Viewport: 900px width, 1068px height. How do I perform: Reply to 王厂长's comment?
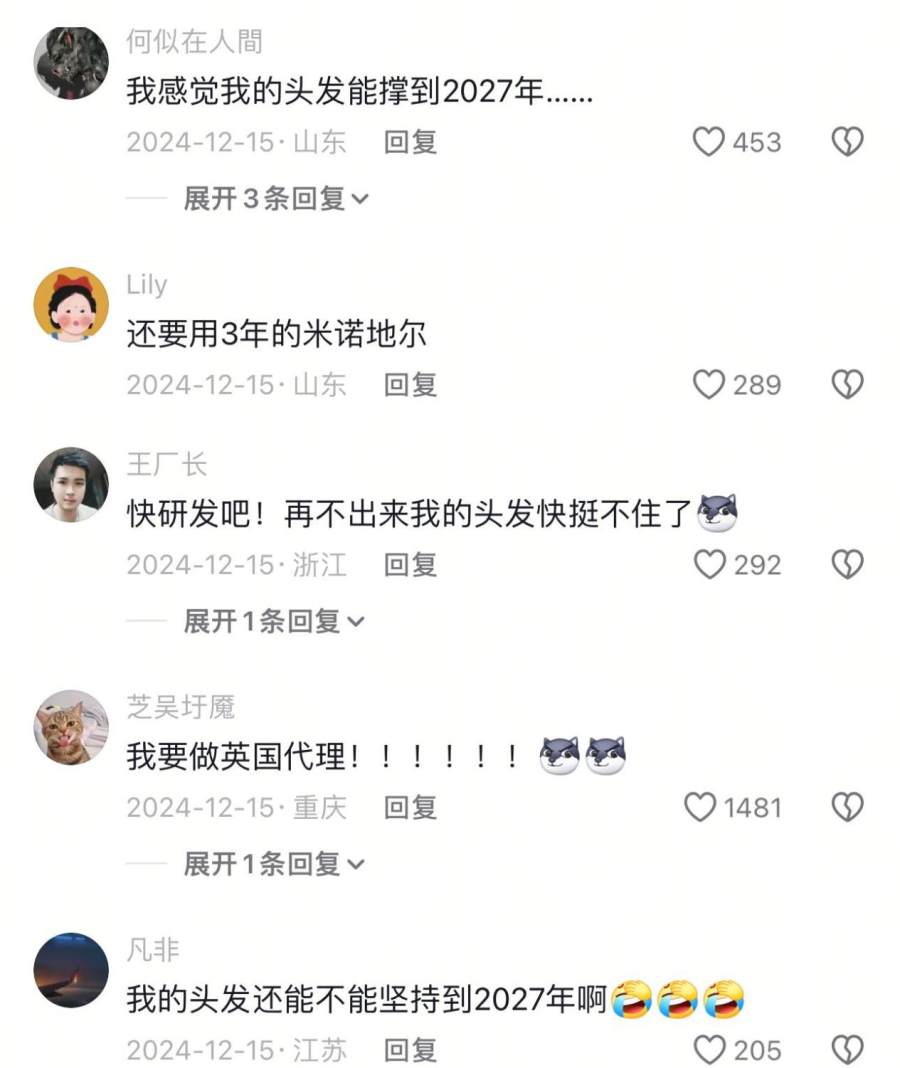tap(410, 566)
